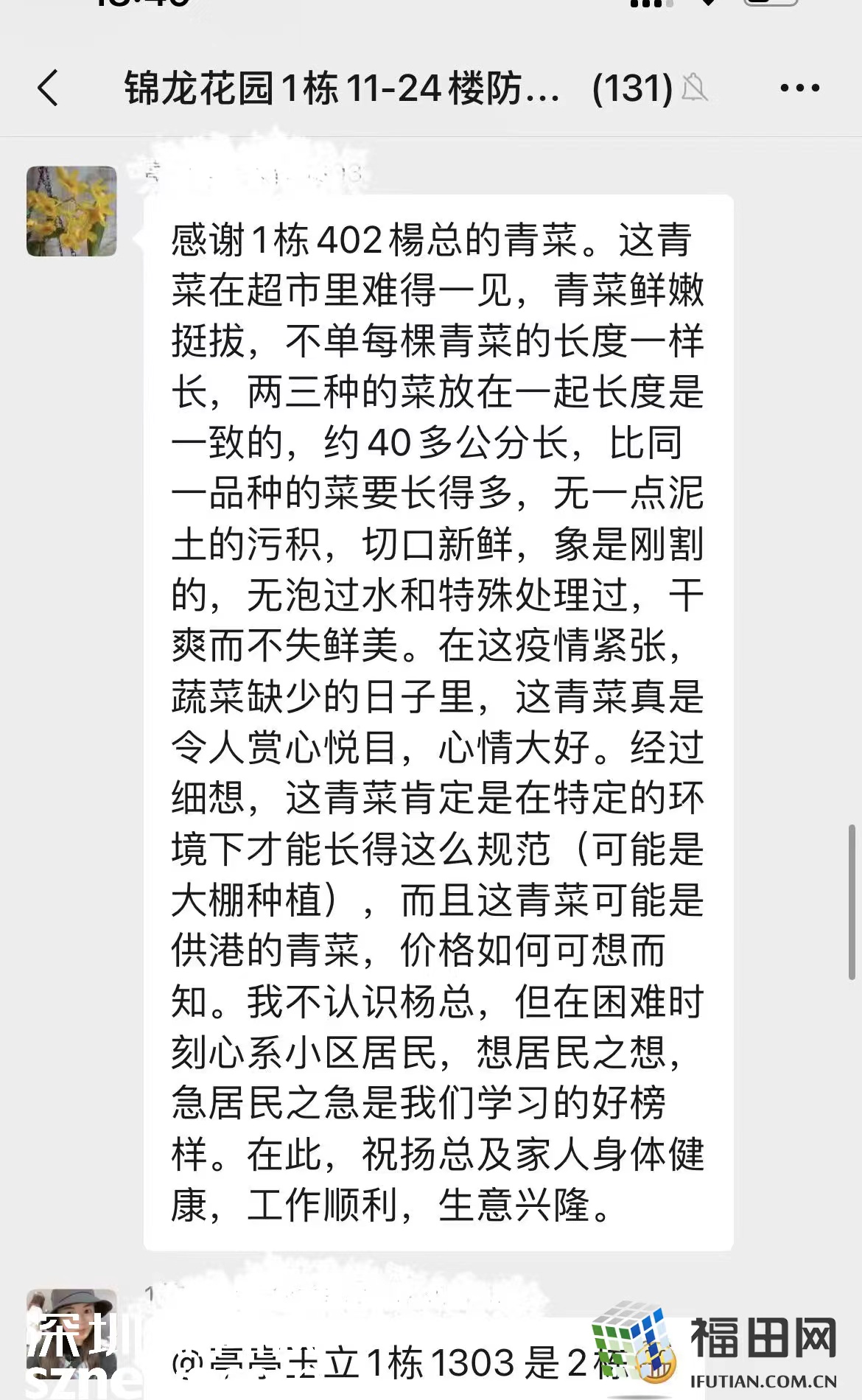
Task: Open the profile of the hat-wearing sender
Action: (71, 1334)
